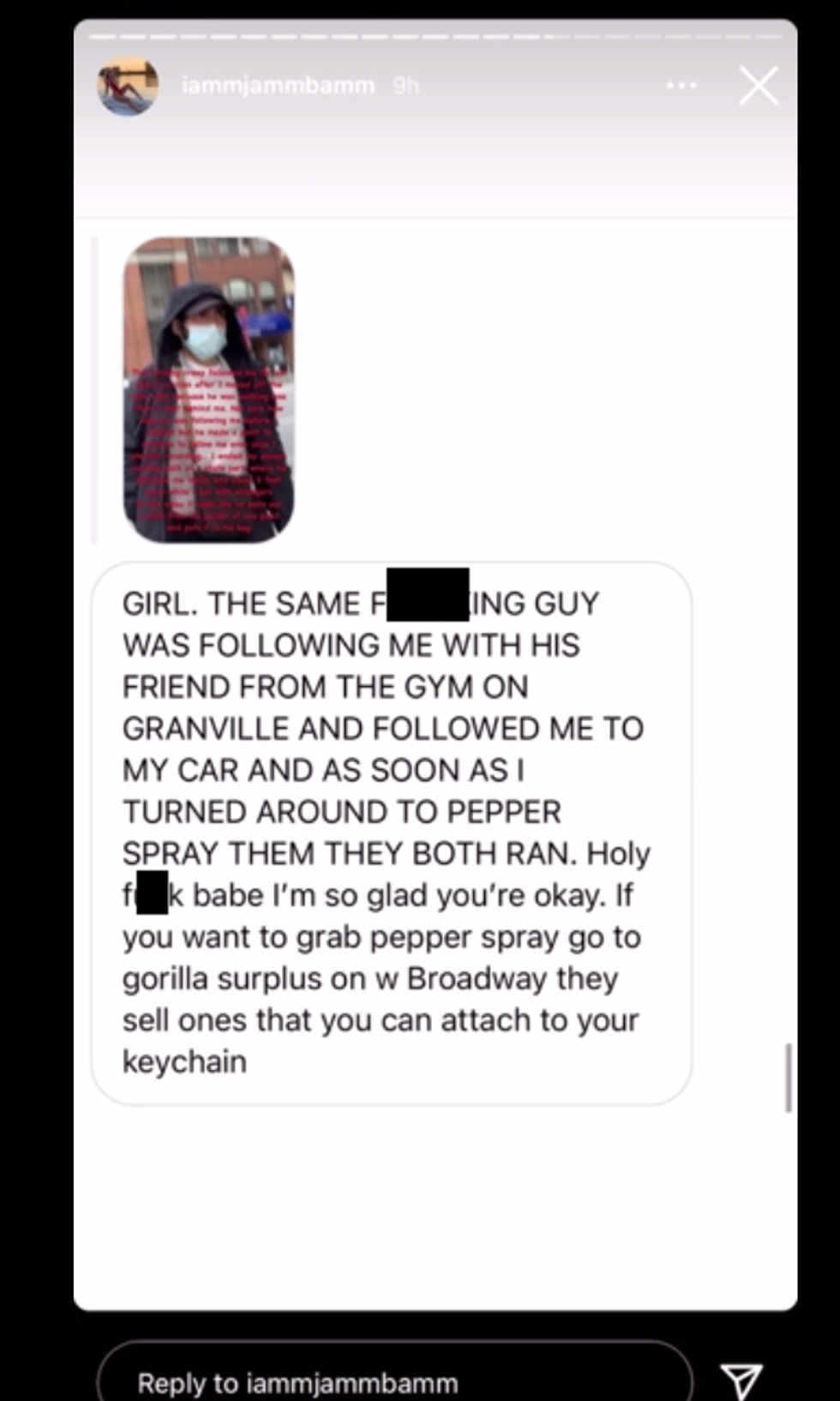Open iammjammbamm's profile picture

(x=128, y=86)
